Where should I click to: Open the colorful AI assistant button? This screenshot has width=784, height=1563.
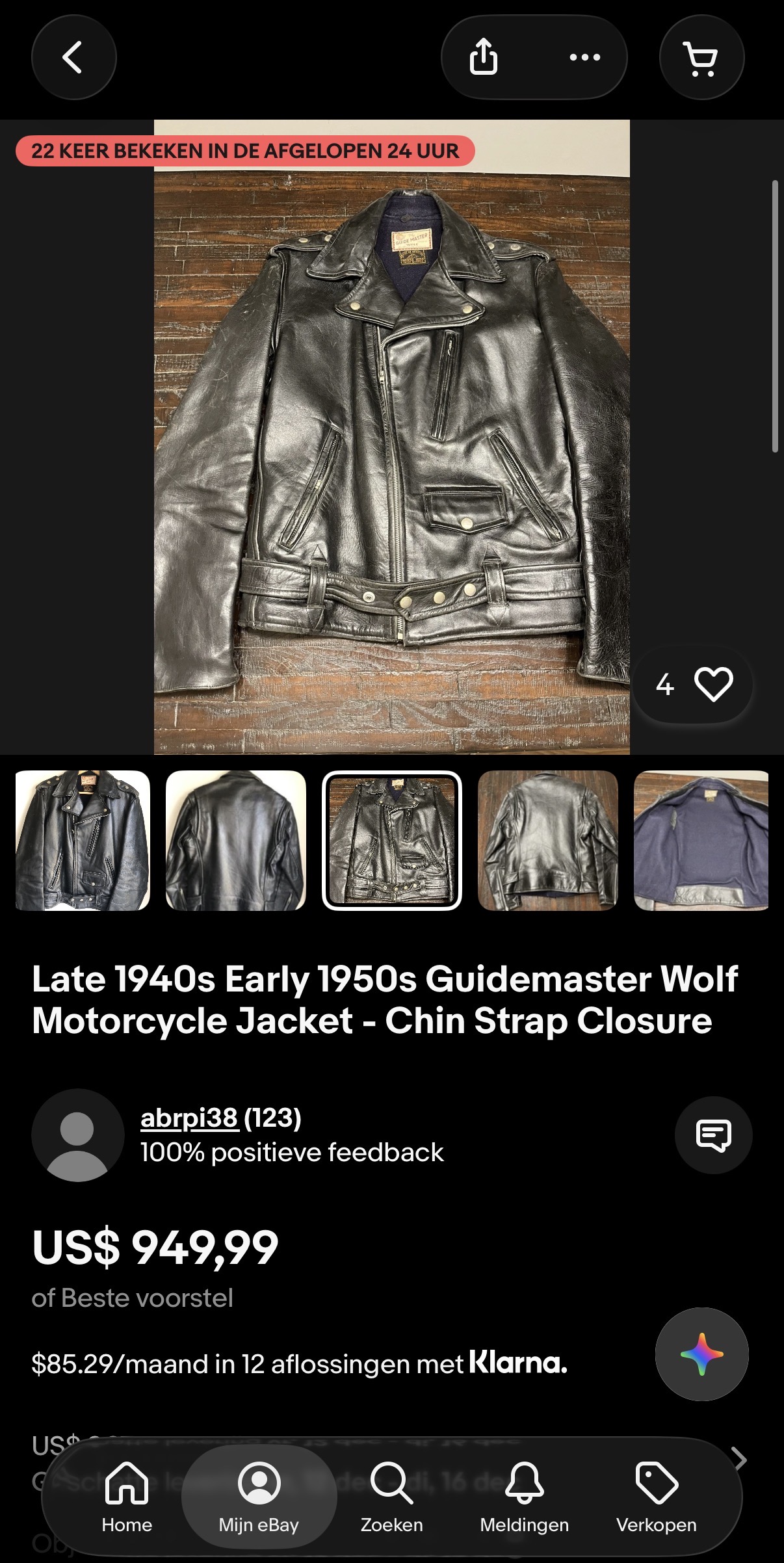701,1354
